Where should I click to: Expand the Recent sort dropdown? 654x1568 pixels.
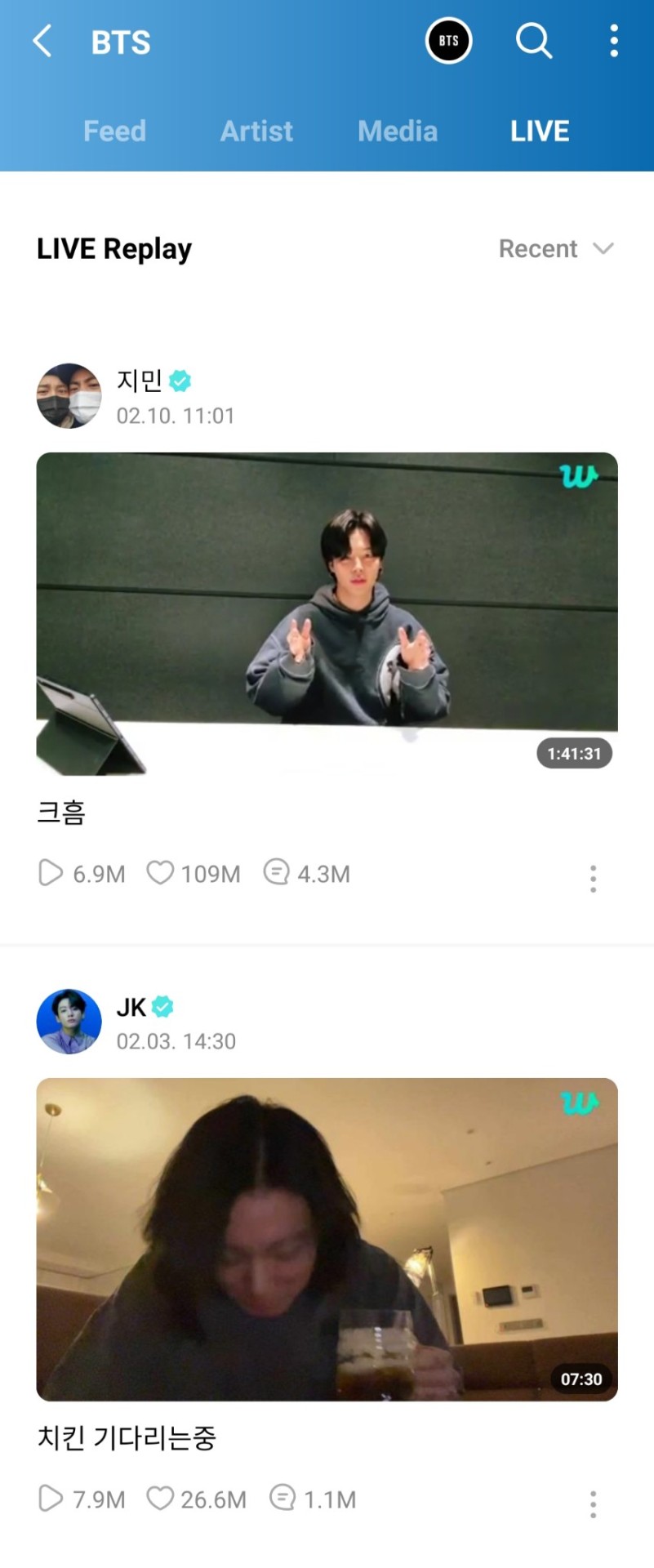(556, 248)
